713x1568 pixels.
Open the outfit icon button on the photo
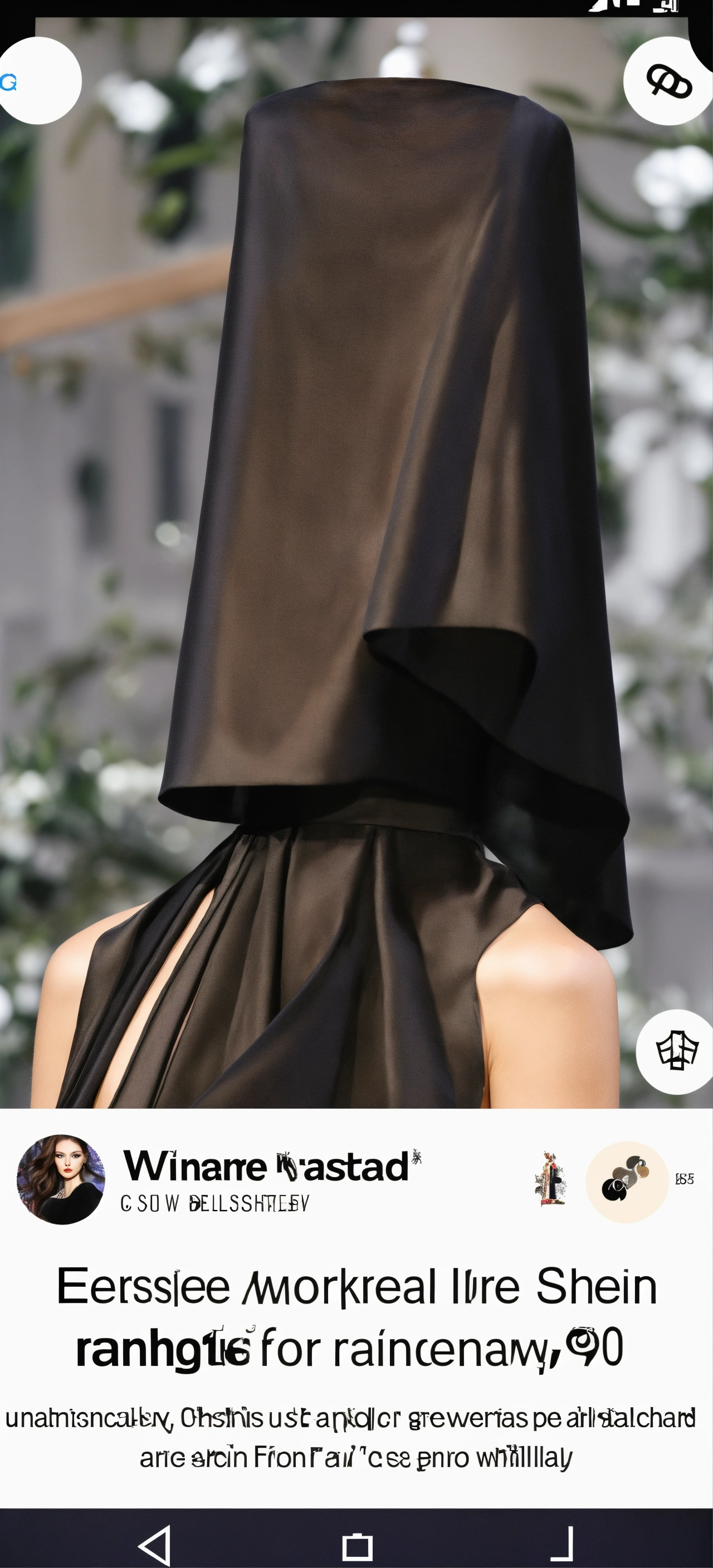(x=676, y=1051)
